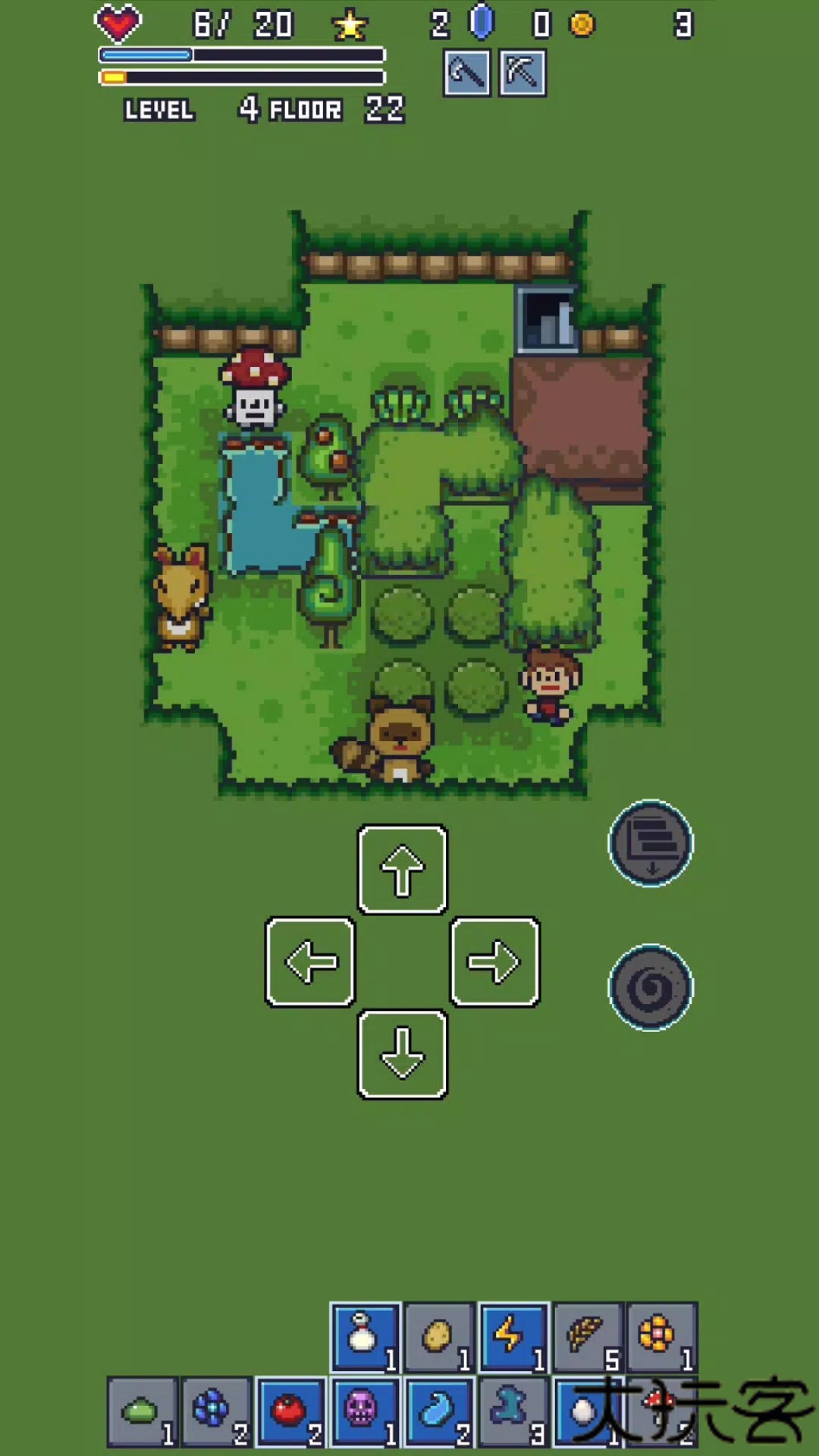Hit the down arrow on the D-pad

(402, 1054)
